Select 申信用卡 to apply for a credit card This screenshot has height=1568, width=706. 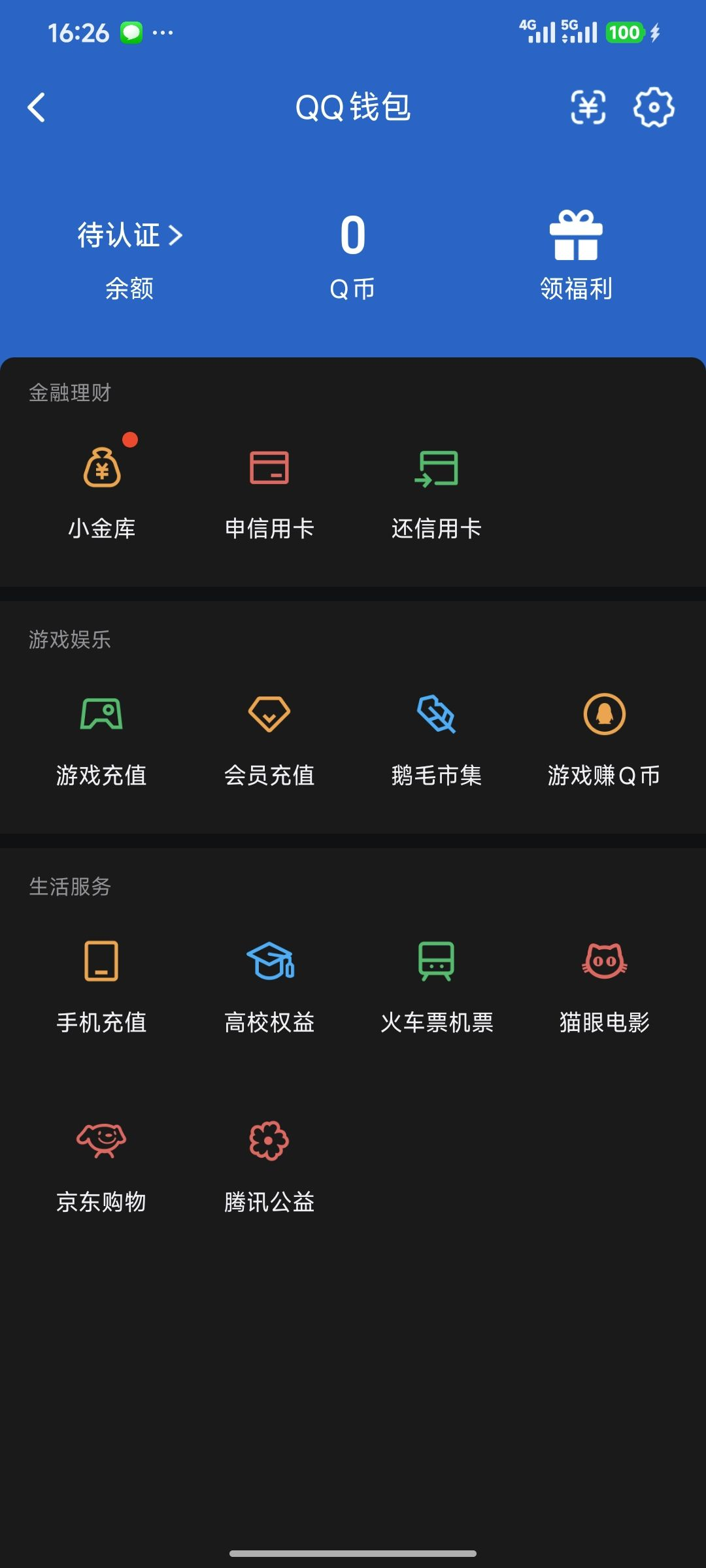coord(269,490)
